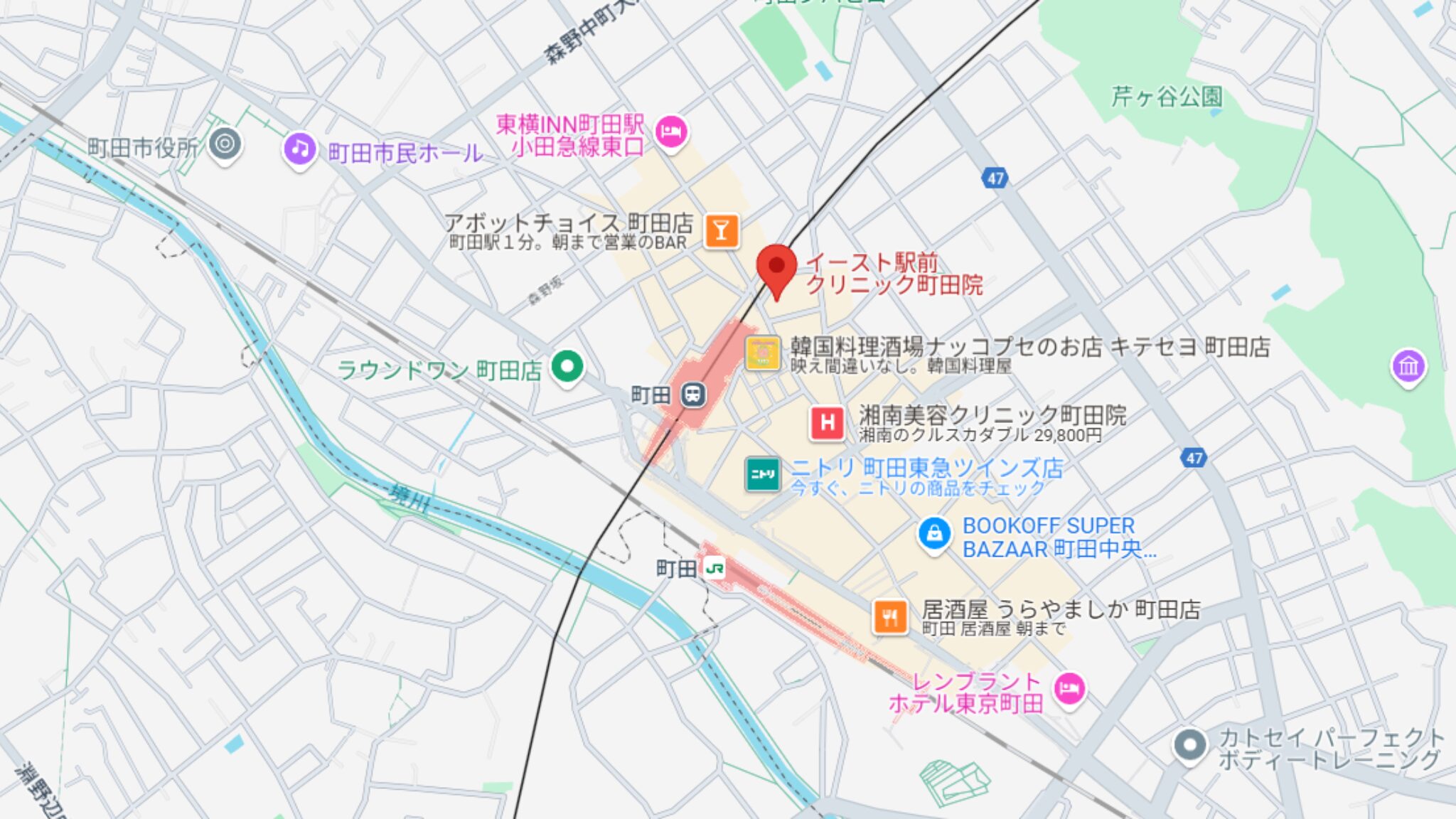Image resolution: width=1456 pixels, height=819 pixels.
Task: Open the 湘南美容クリニック町田院 marker
Action: click(x=827, y=423)
